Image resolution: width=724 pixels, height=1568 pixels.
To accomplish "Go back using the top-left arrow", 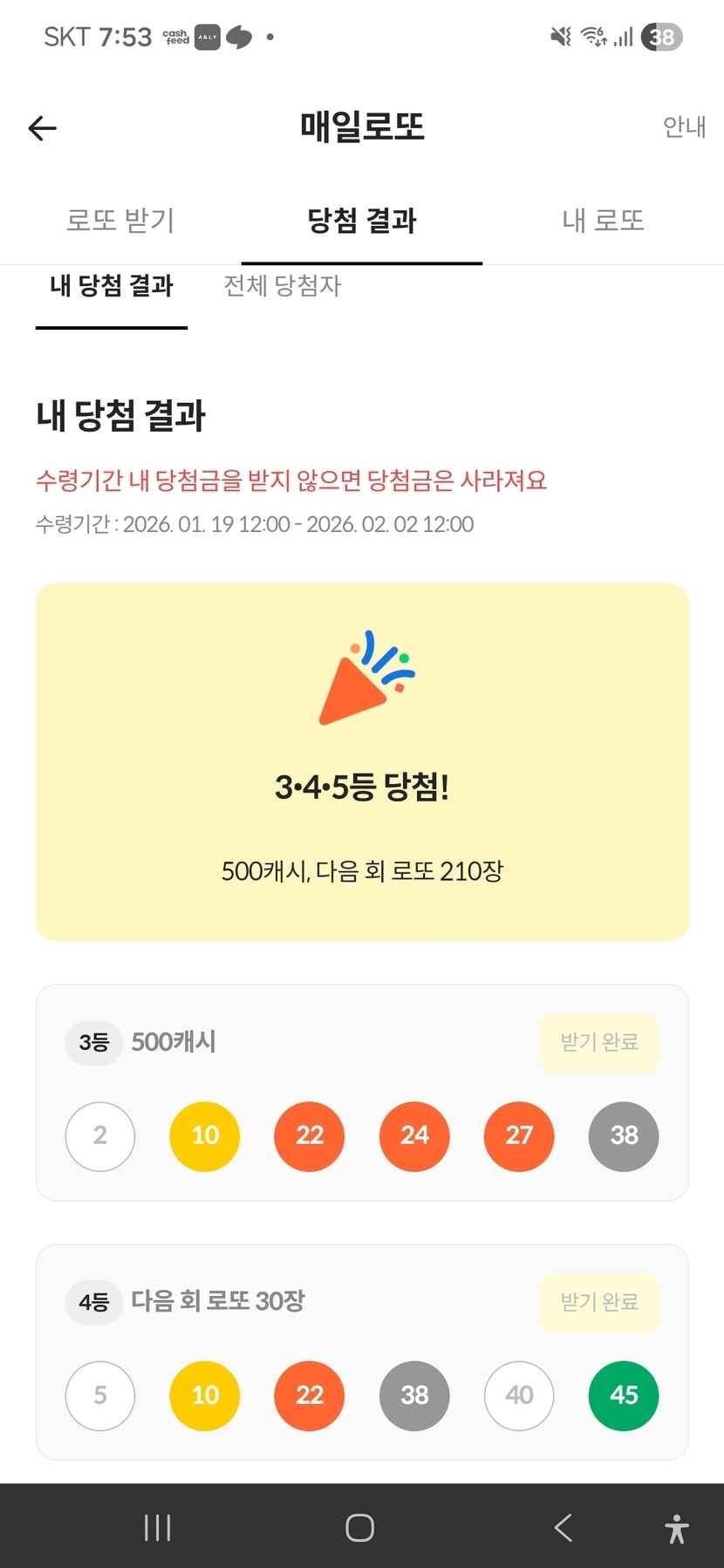I will tap(42, 128).
